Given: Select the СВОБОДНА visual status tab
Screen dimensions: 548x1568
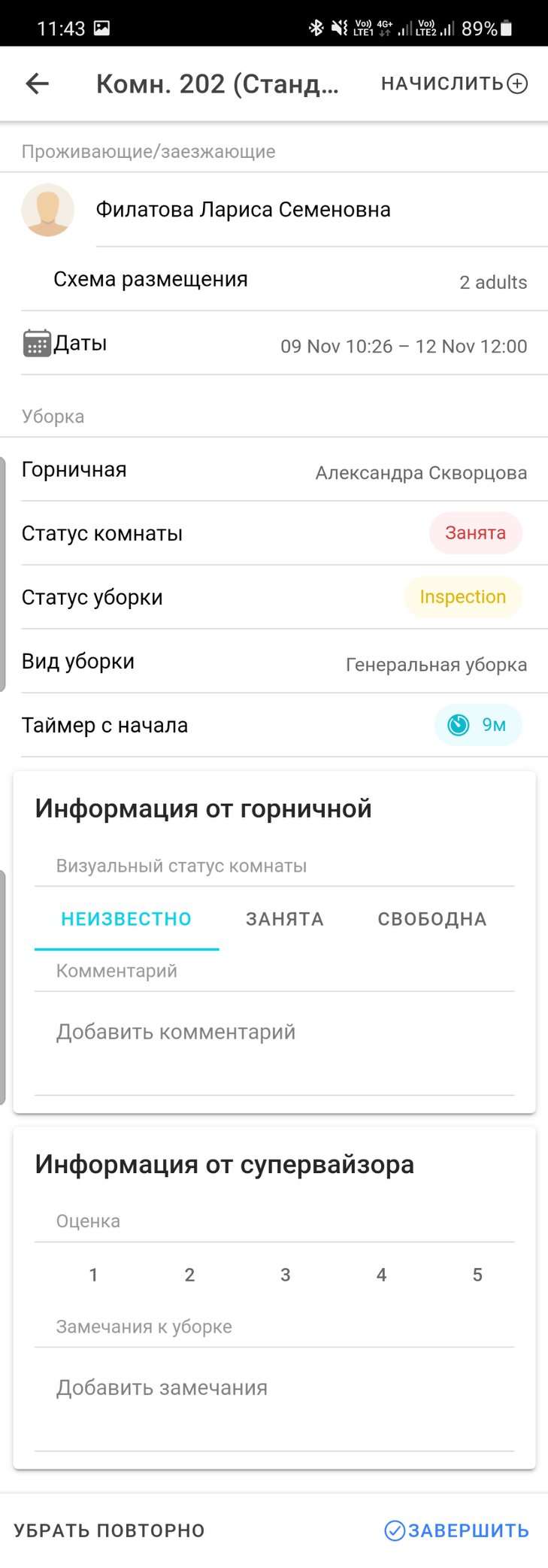Looking at the screenshot, I should point(432,919).
